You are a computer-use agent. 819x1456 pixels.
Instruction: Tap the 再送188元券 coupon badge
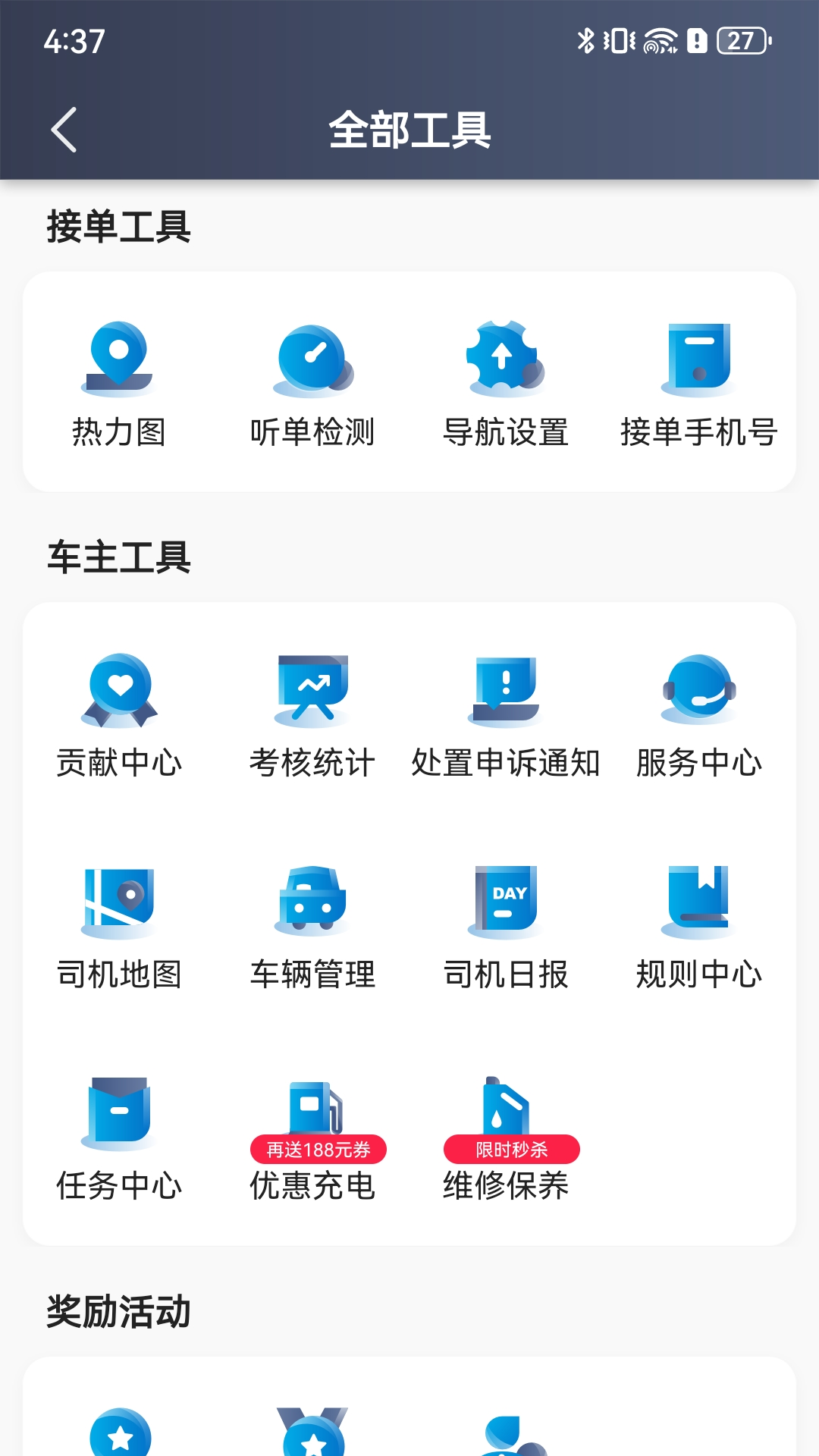[318, 1150]
